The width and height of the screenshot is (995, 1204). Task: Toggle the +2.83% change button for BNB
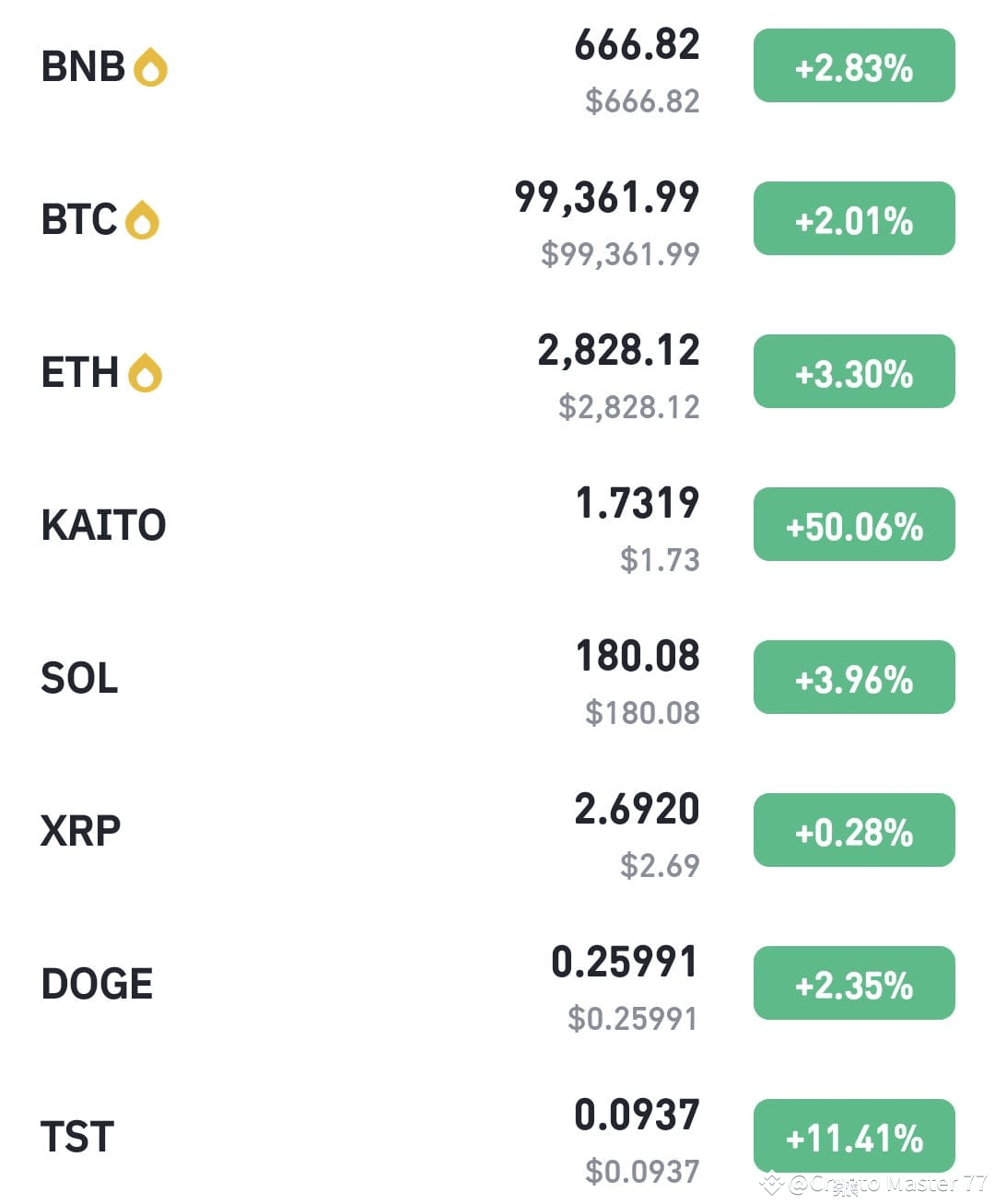click(x=853, y=65)
